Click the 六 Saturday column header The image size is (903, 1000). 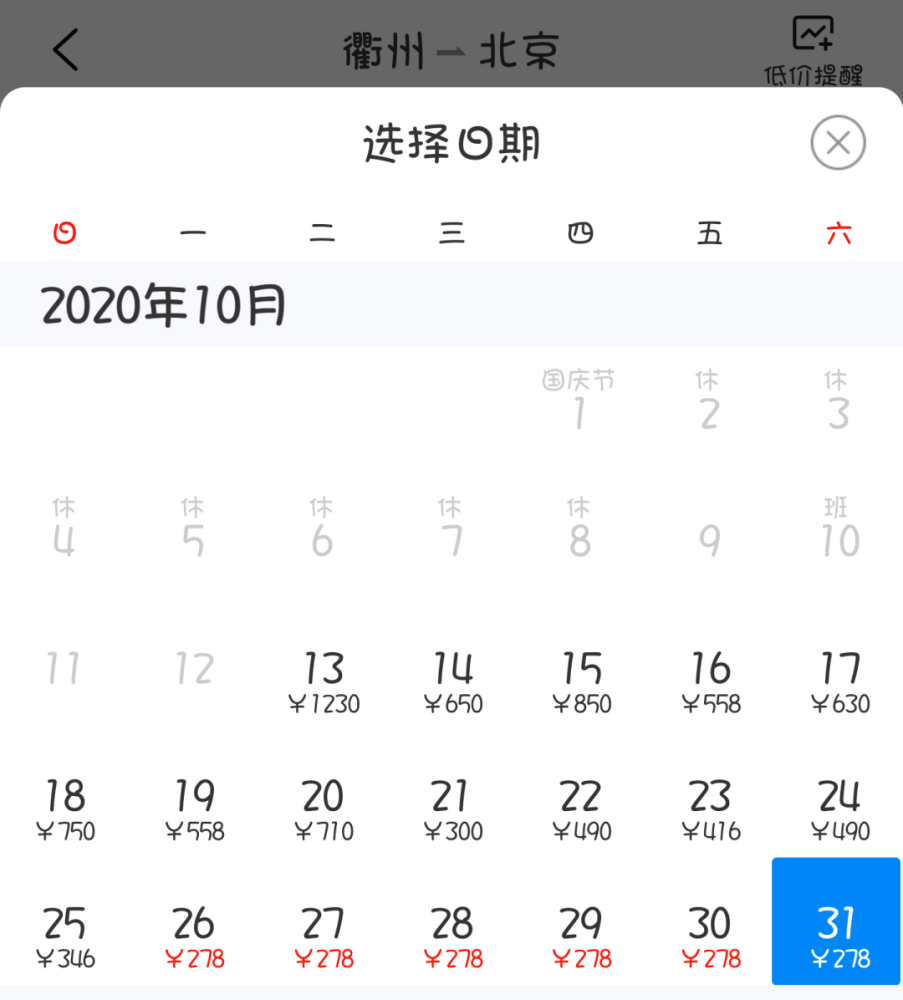838,232
